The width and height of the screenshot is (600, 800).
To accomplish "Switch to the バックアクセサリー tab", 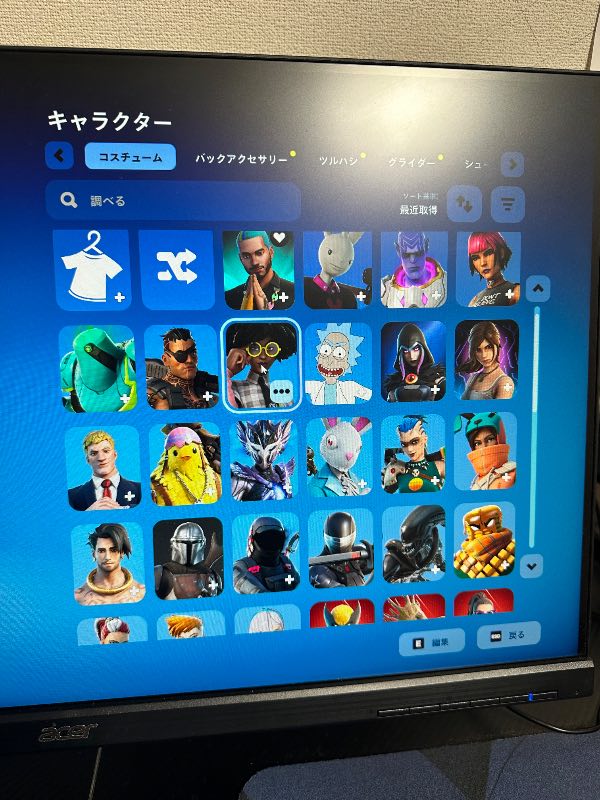I will [241, 159].
